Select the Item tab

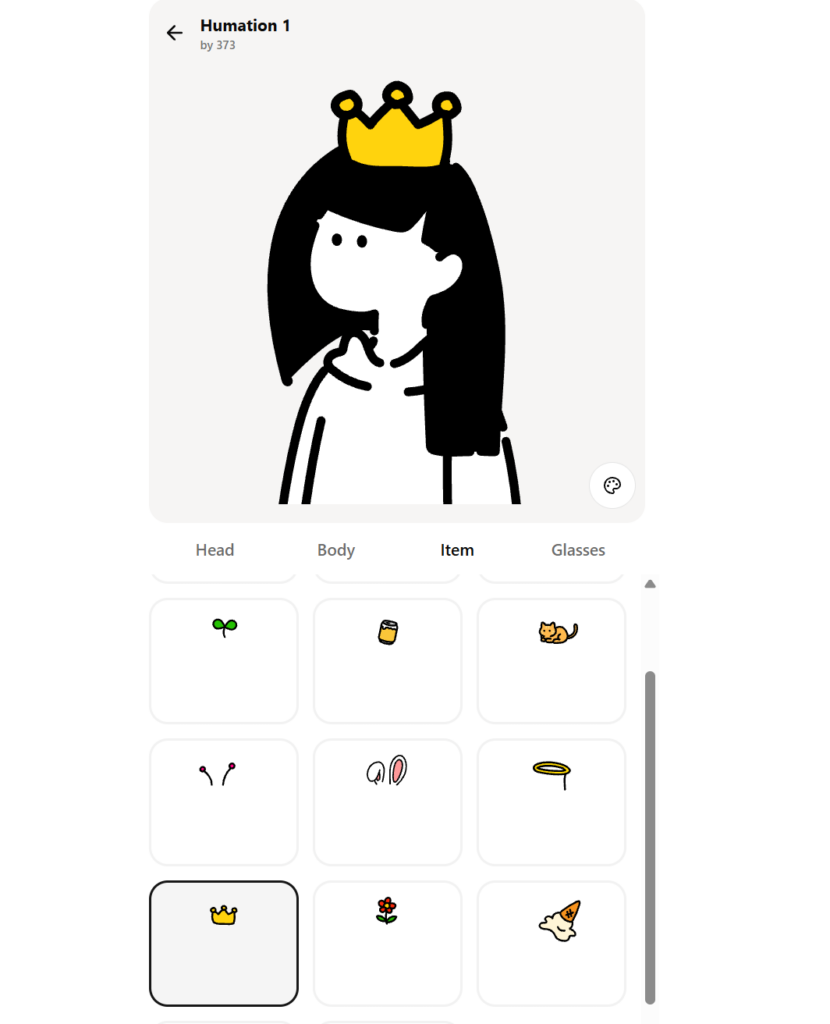pos(457,550)
